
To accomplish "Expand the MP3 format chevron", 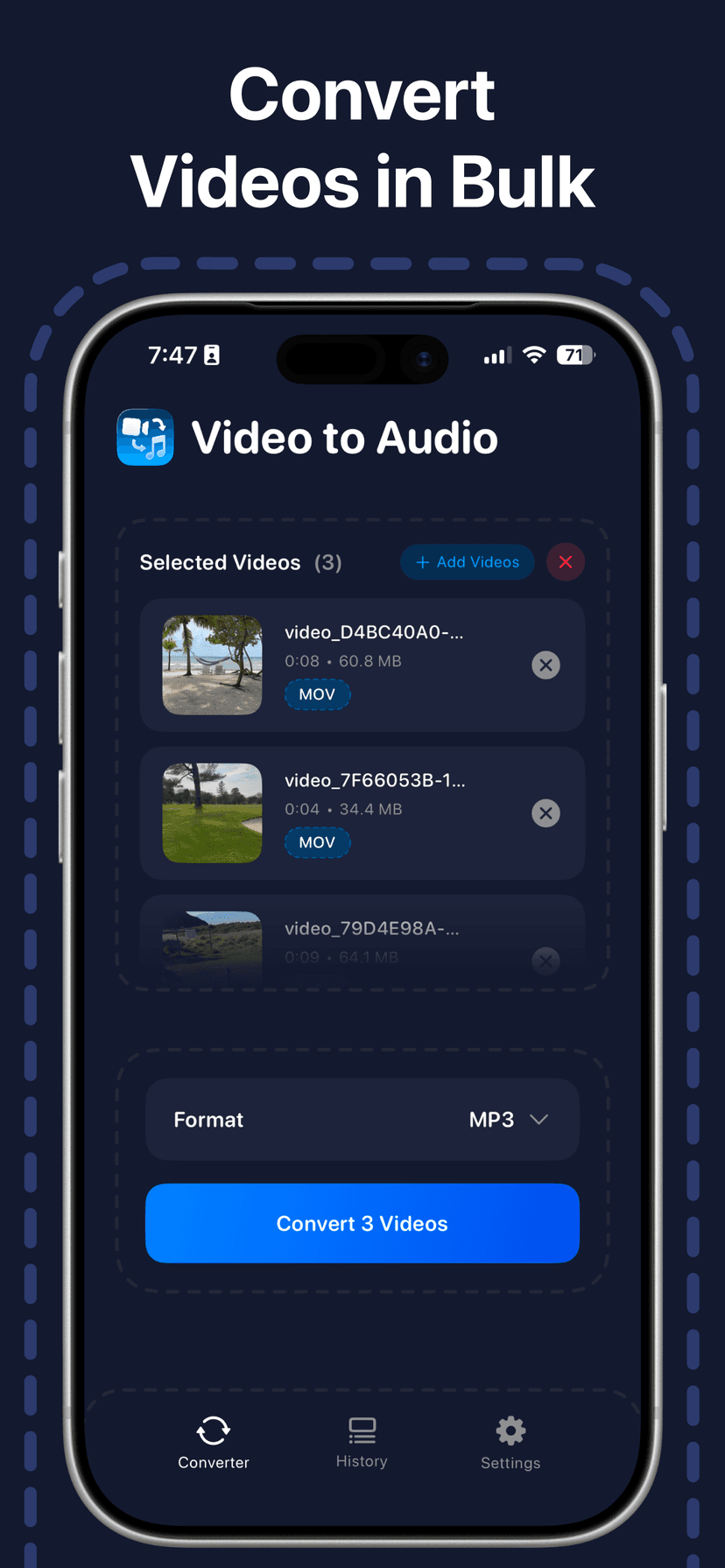I will (x=539, y=1119).
